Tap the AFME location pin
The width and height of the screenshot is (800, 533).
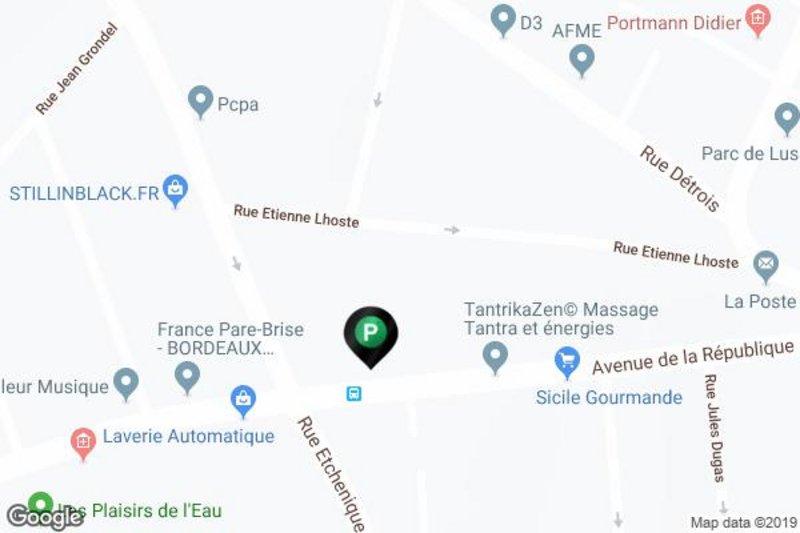tap(581, 59)
